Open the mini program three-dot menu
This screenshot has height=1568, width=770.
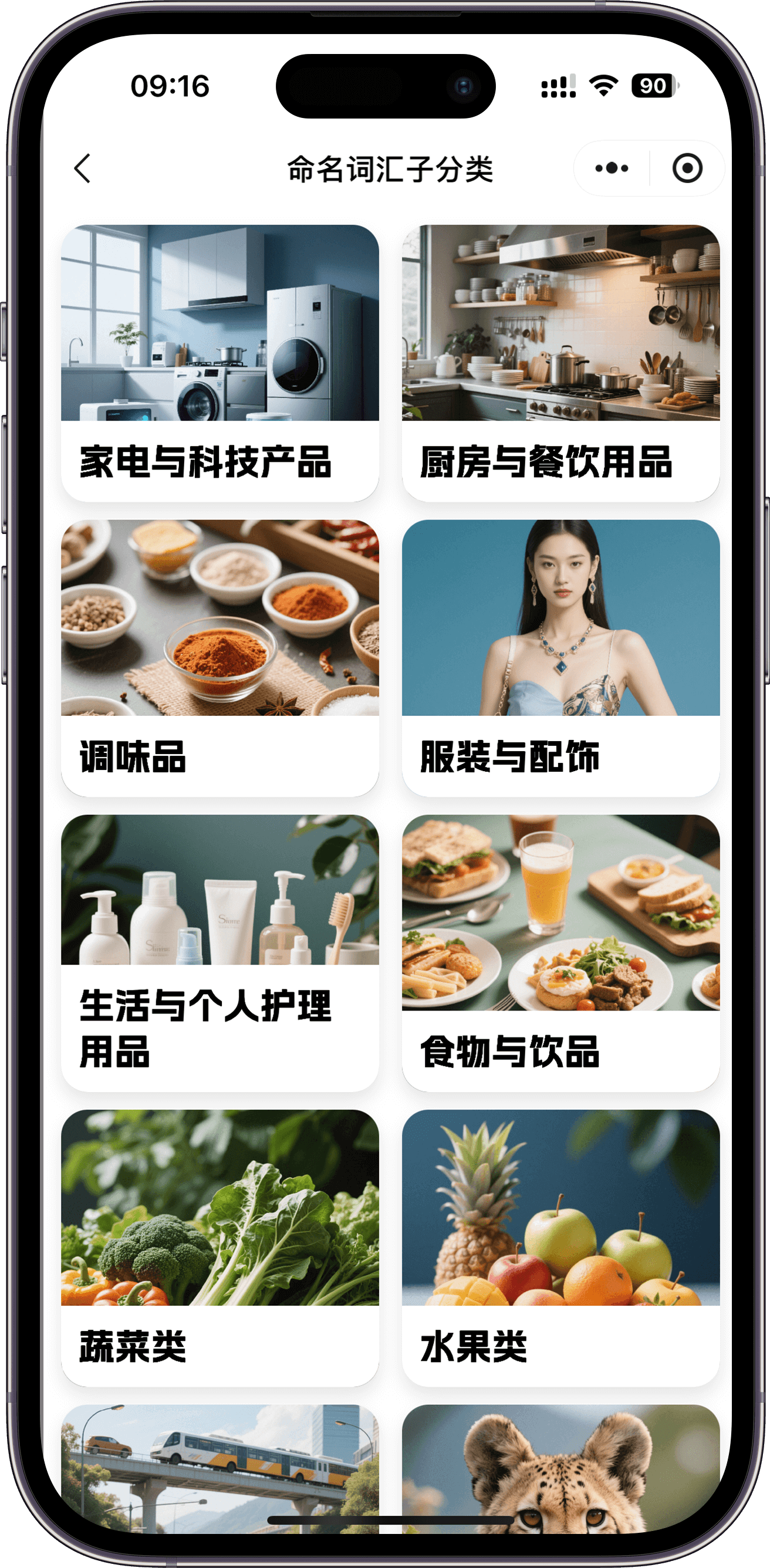(611, 168)
